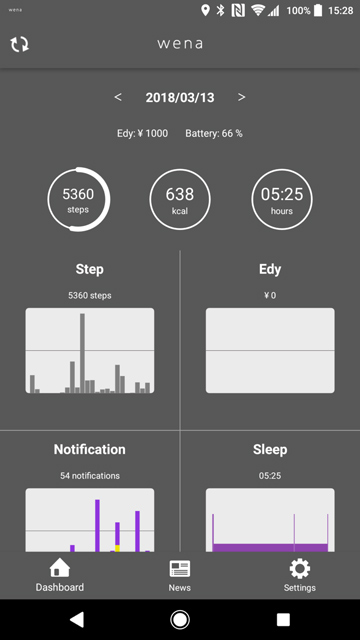Tap the sync refresh icon
Screen dimensions: 360x640
tap(19, 44)
